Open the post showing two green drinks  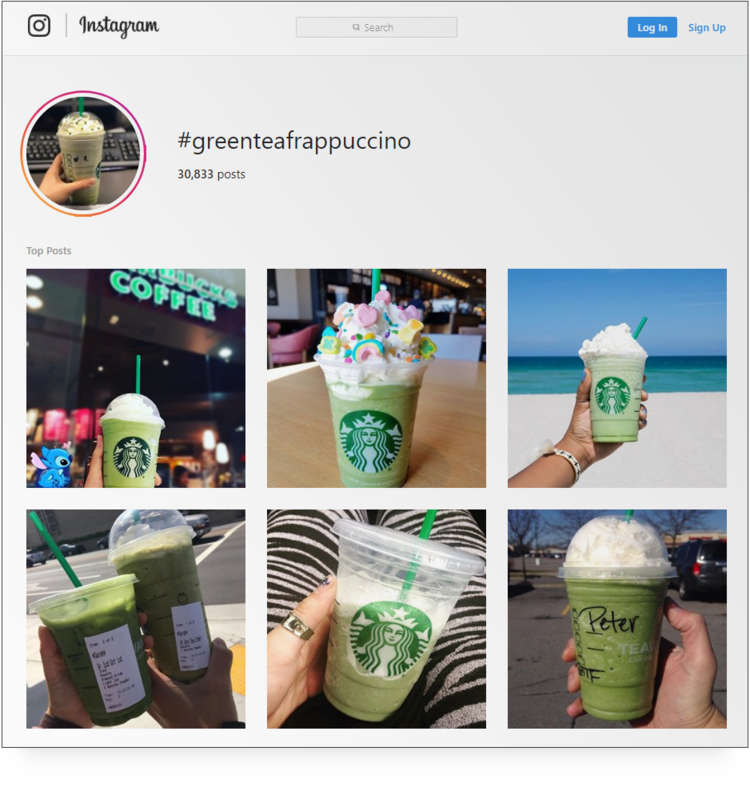click(x=136, y=619)
